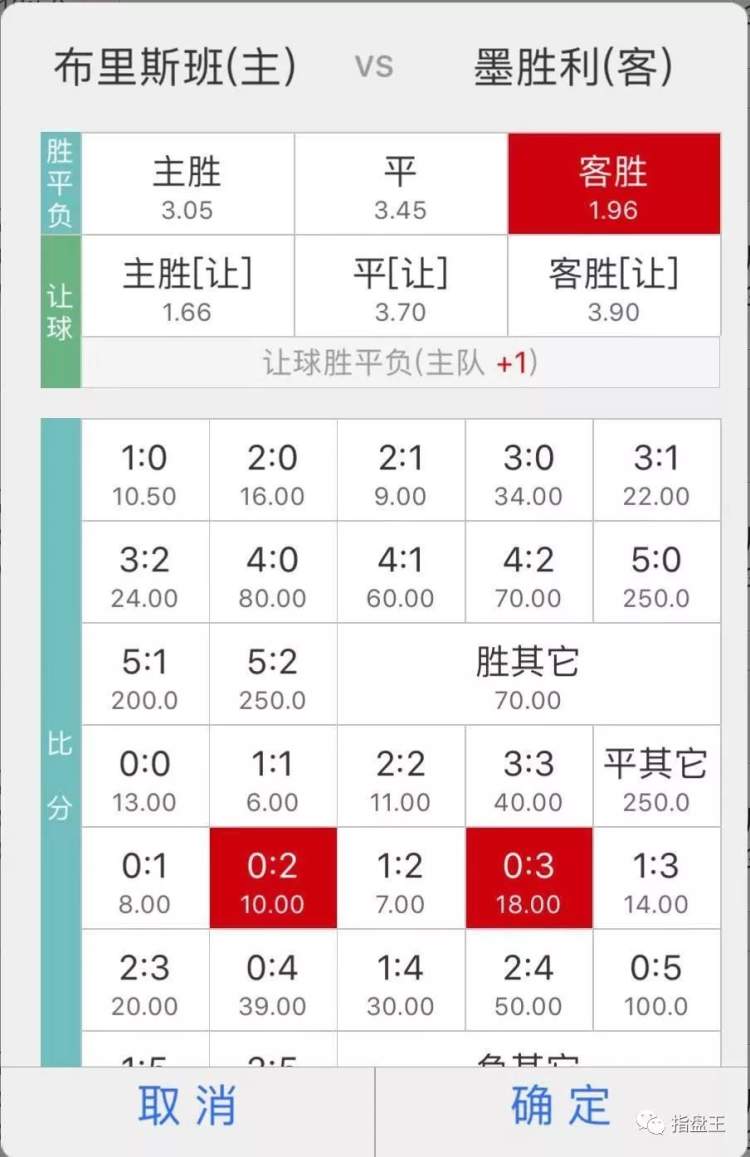Pick draw score 1:1 at 6.00

click(272, 778)
